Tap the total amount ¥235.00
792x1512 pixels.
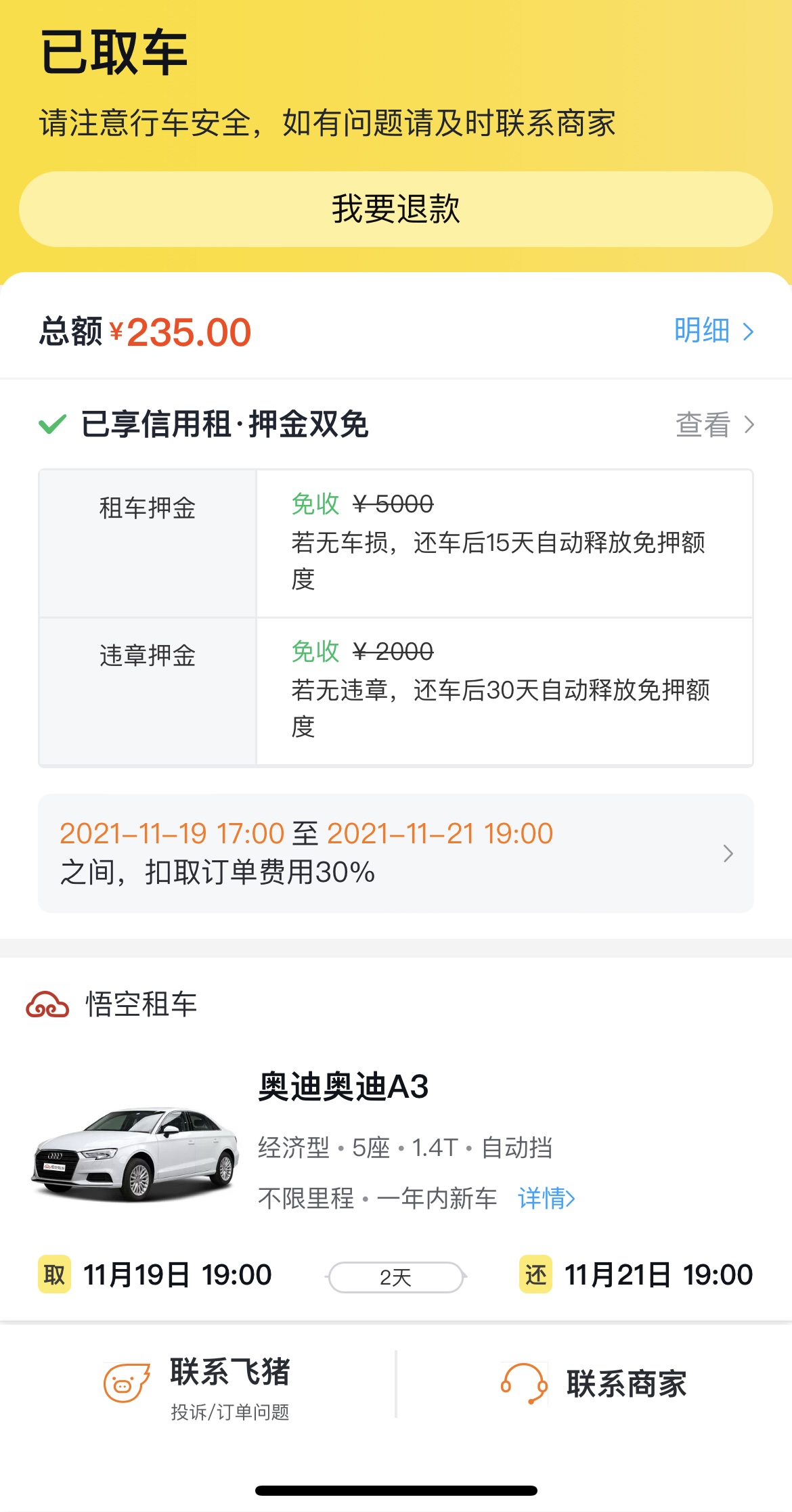[179, 331]
